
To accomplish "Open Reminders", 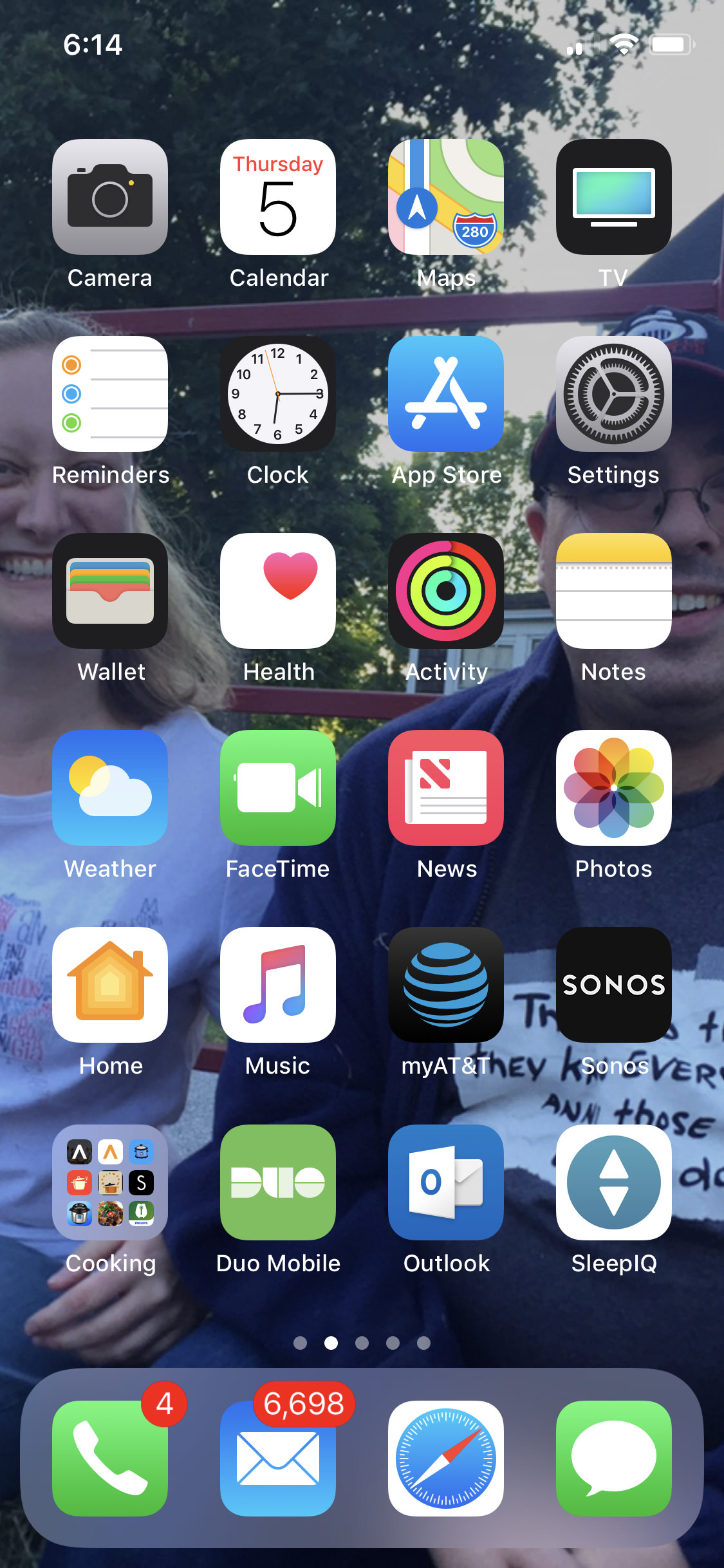I will pyautogui.click(x=110, y=394).
